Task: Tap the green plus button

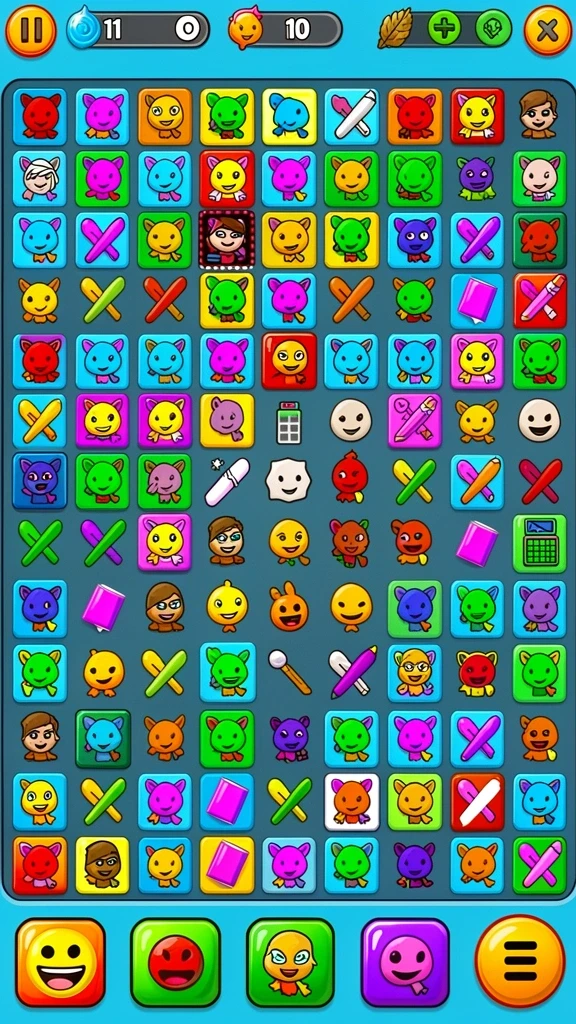Action: [444, 28]
